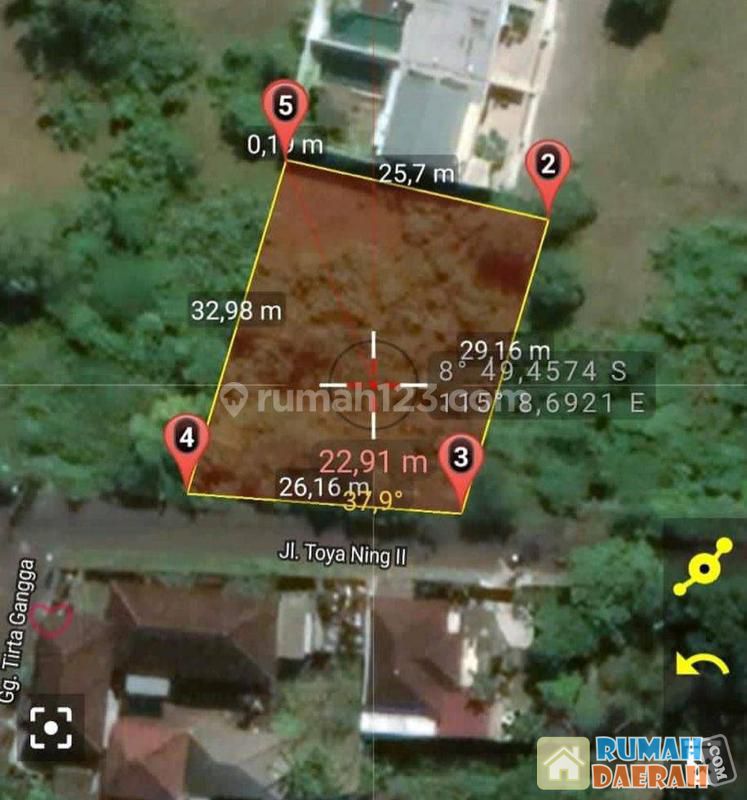Undo the last point with the yellow arrow
This screenshot has width=747, height=800.
point(703,662)
